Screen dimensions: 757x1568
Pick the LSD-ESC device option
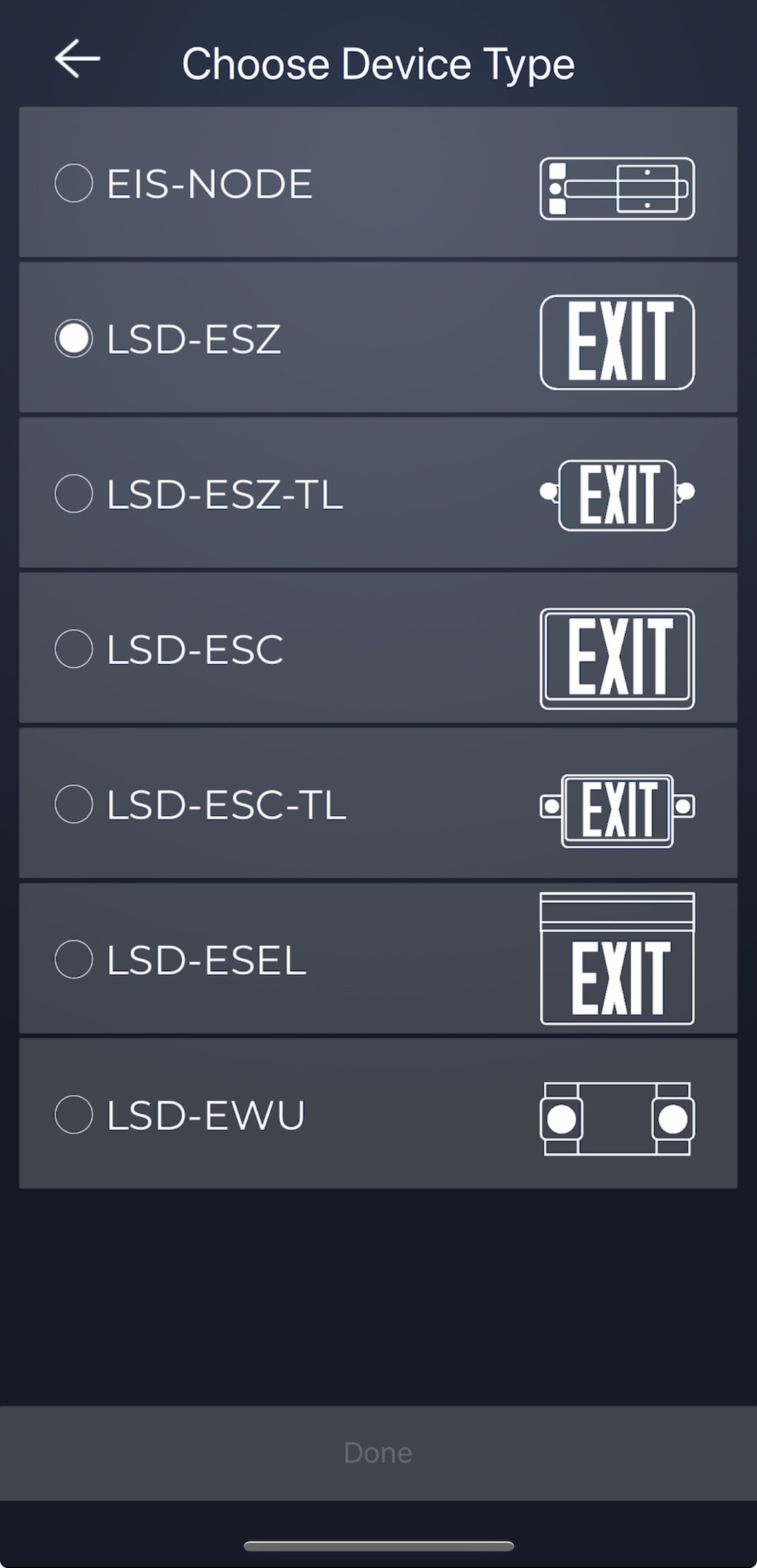74,649
